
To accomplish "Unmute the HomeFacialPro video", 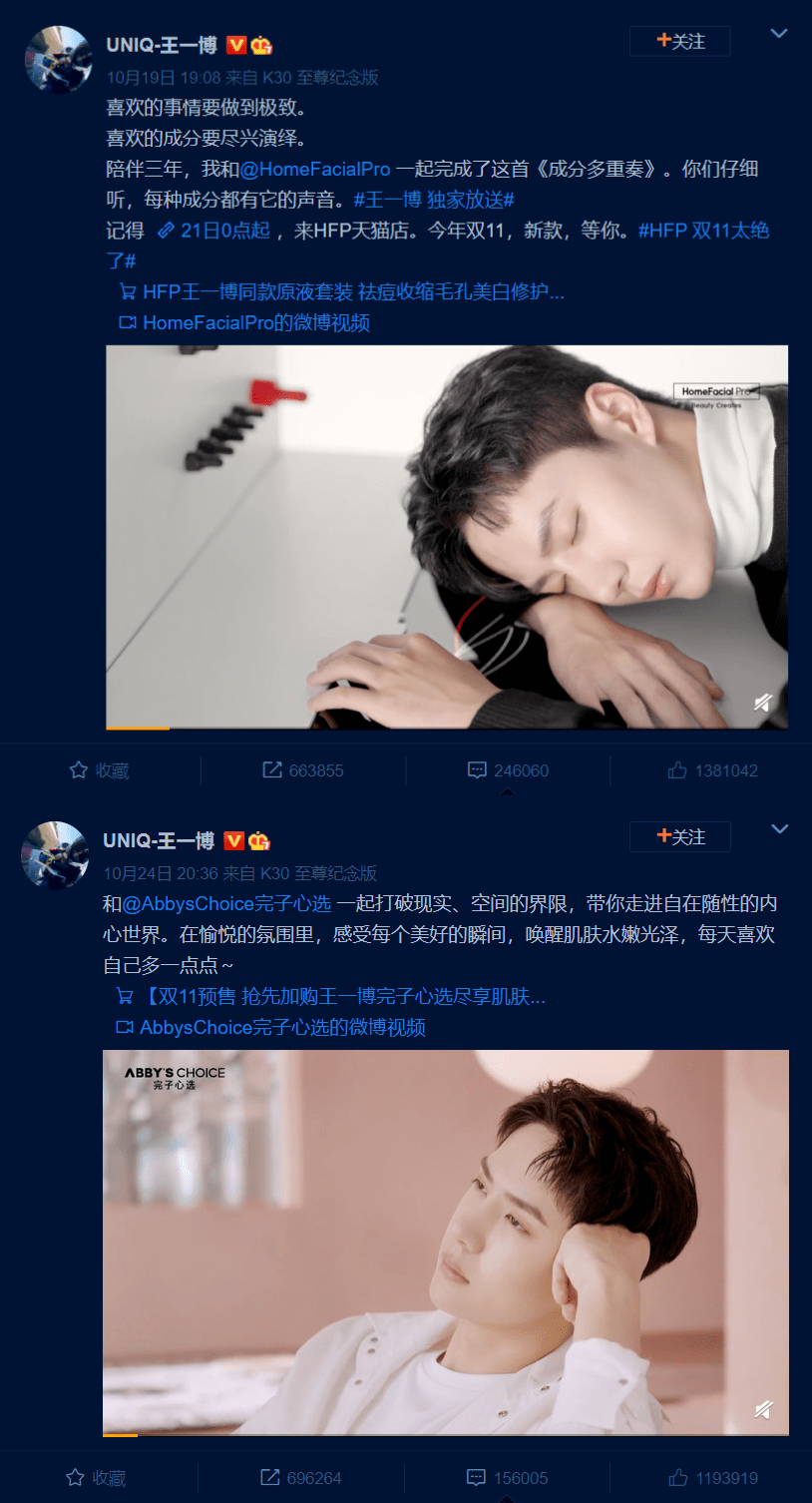I will tap(763, 704).
